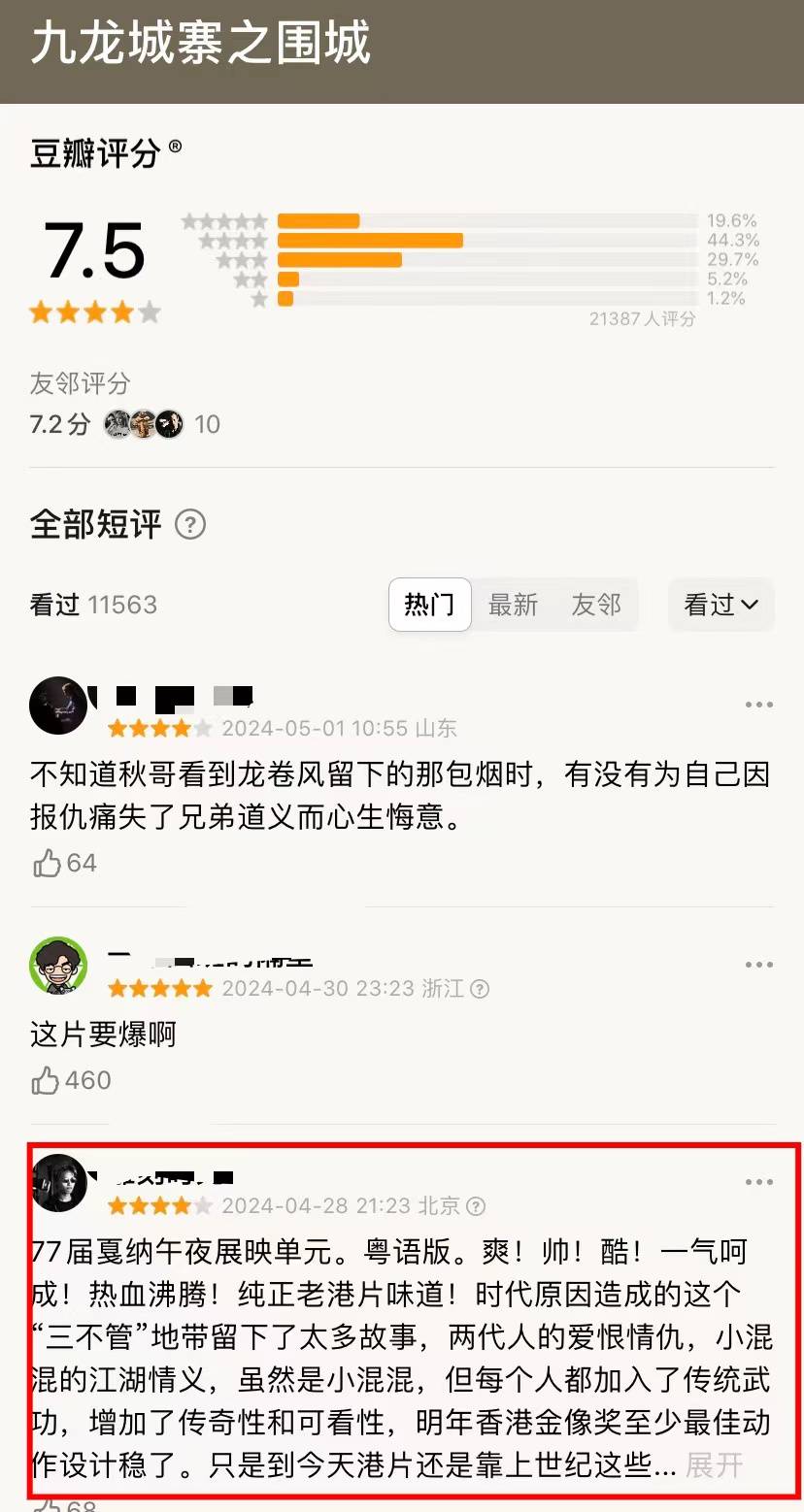The width and height of the screenshot is (804, 1512).
Task: Open overflow menu on the 山东 review
Action: [758, 705]
